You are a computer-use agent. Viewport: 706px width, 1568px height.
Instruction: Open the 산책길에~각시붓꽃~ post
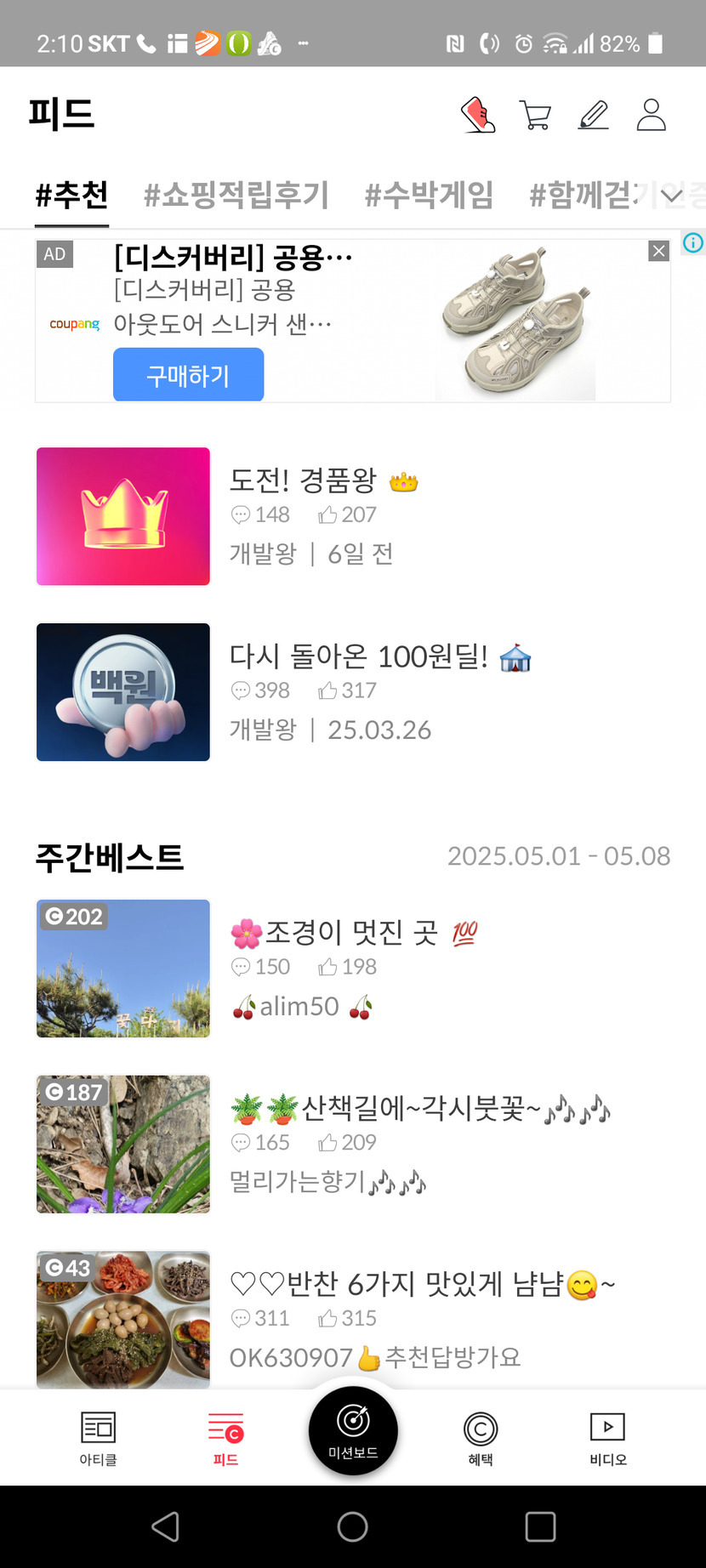[x=420, y=1109]
